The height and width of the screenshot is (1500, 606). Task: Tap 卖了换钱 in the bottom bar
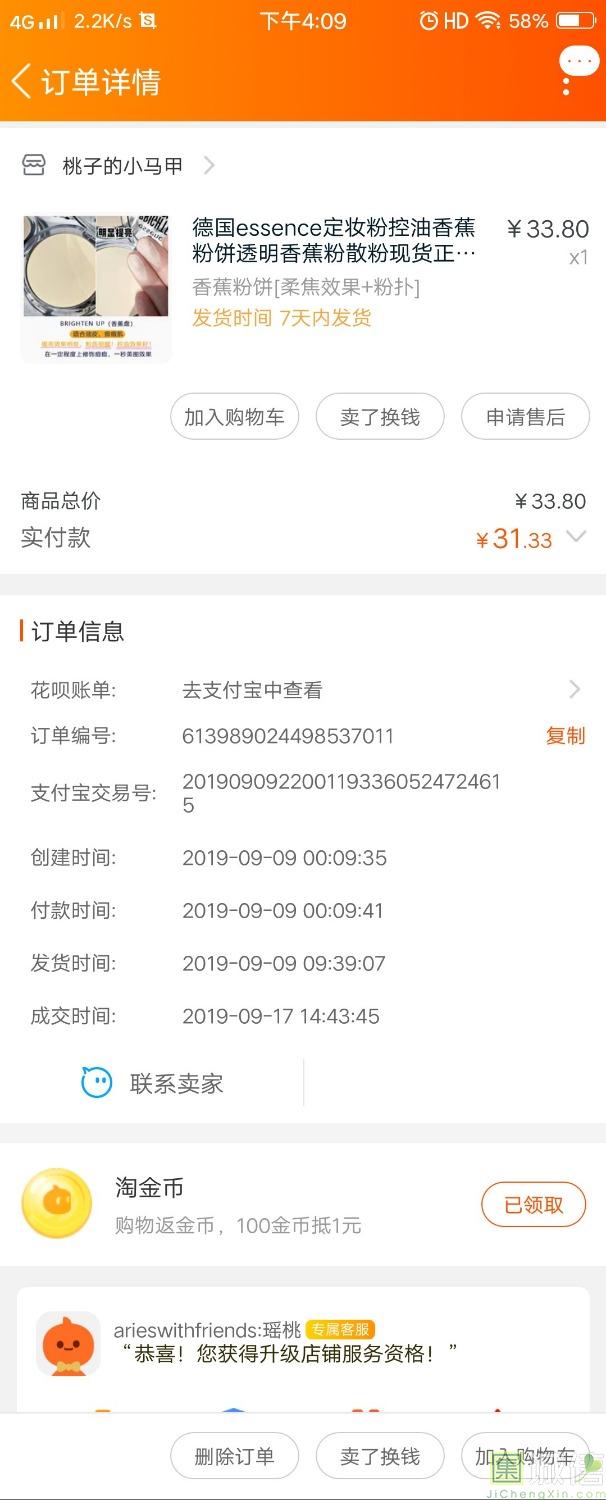[379, 1456]
